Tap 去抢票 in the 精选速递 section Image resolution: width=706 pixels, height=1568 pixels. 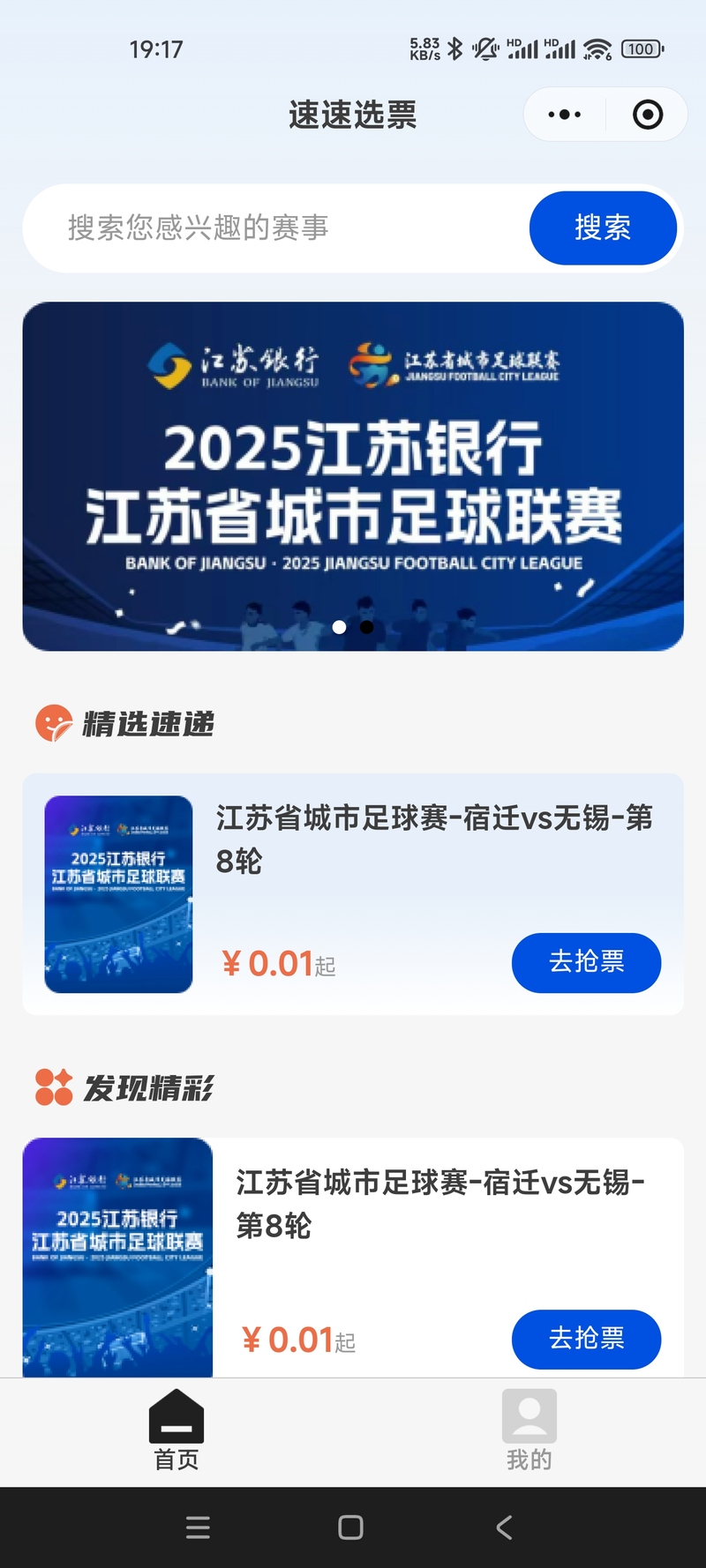(x=586, y=962)
